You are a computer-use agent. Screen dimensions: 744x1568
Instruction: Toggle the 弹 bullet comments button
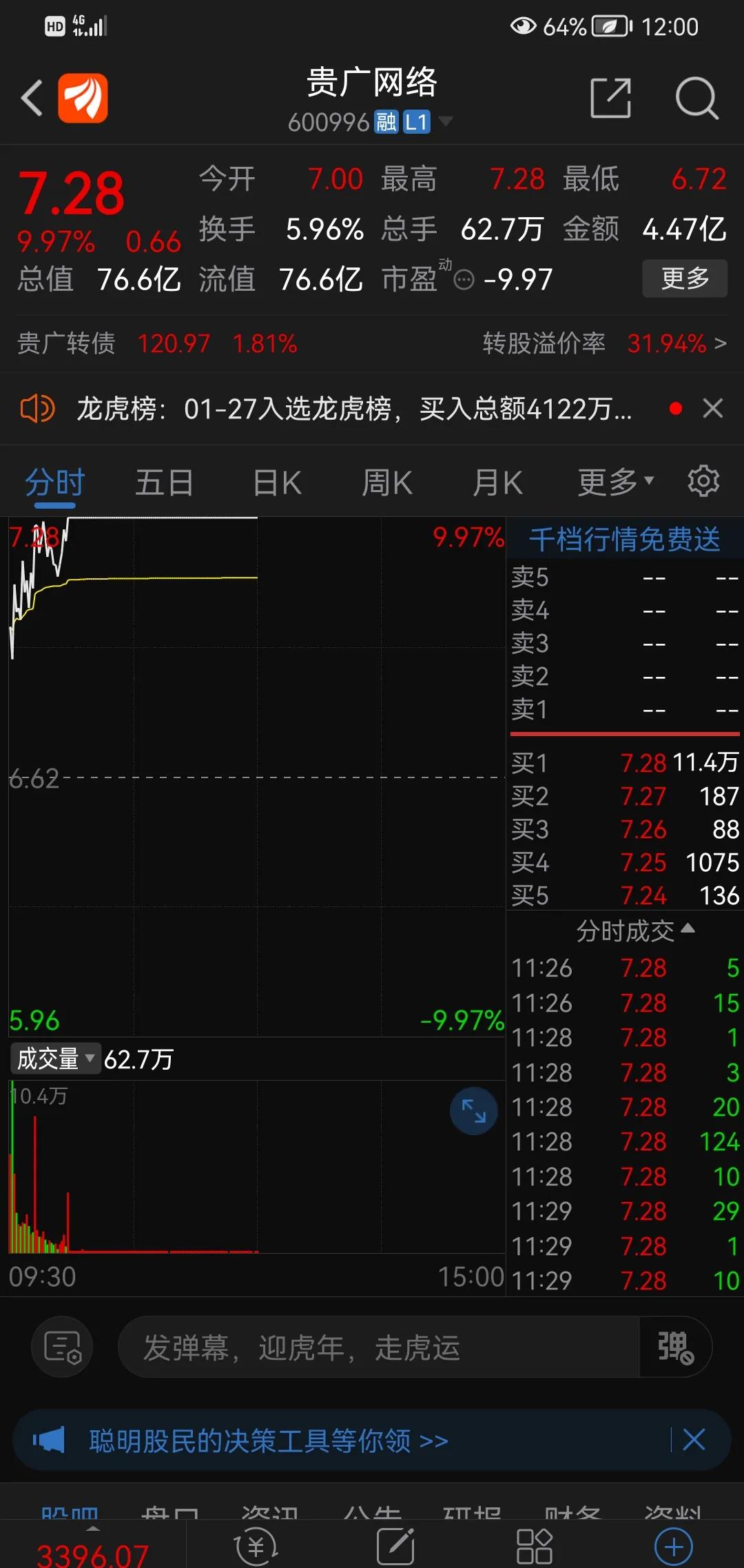click(x=675, y=1347)
